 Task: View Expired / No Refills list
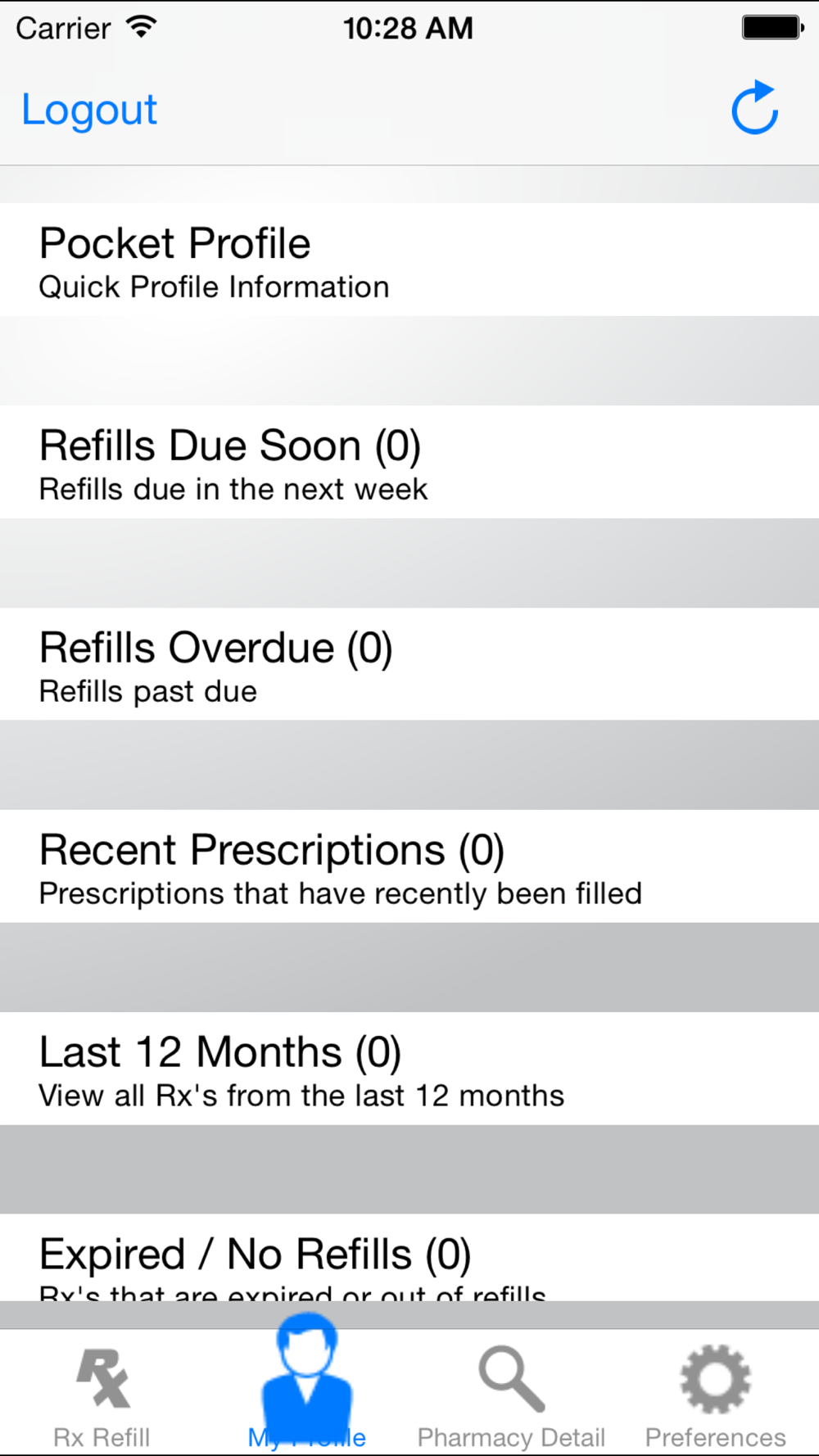pyautogui.click(x=409, y=1258)
